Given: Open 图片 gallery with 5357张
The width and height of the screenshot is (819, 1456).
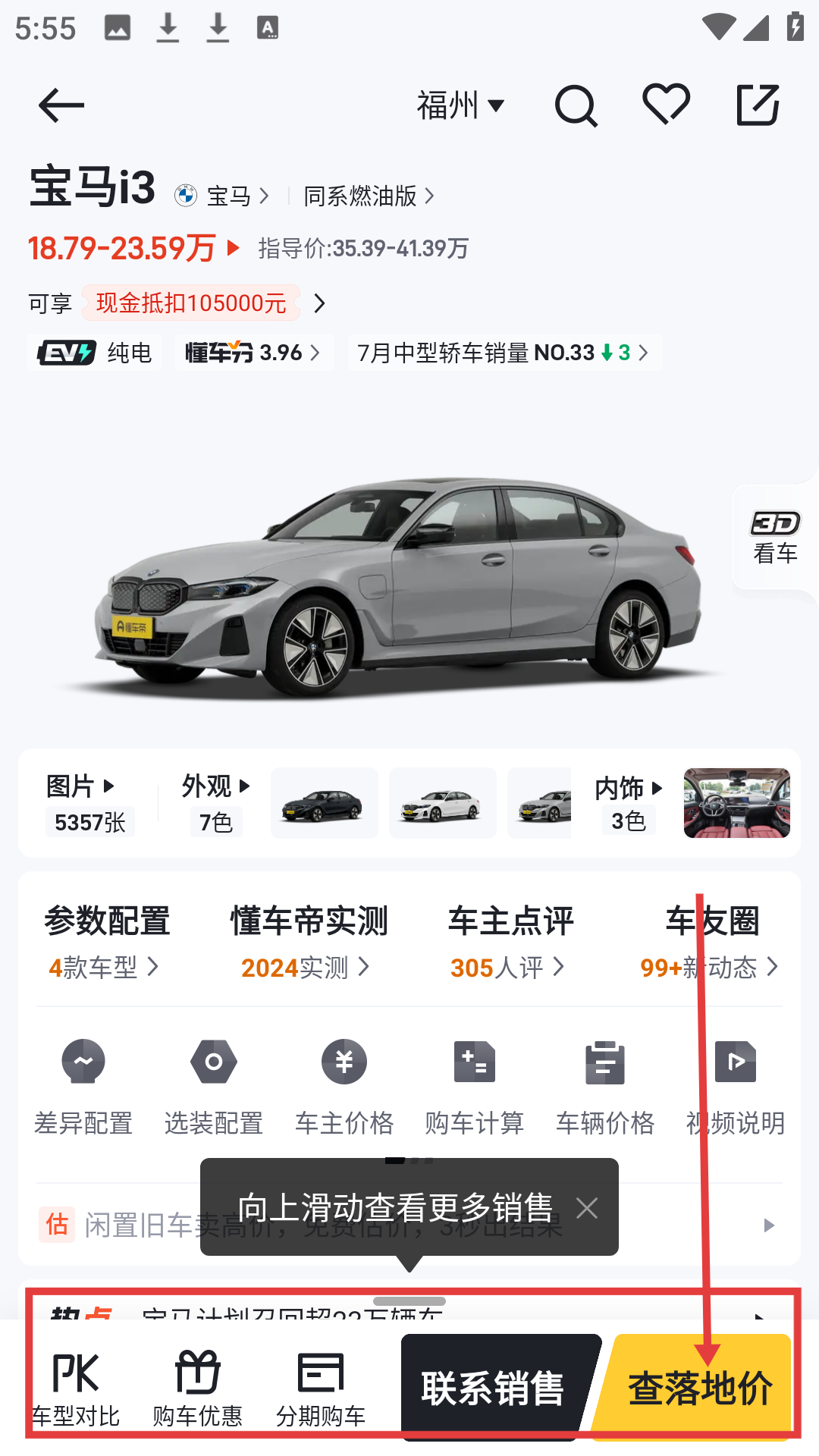Looking at the screenshot, I should coord(89,803).
